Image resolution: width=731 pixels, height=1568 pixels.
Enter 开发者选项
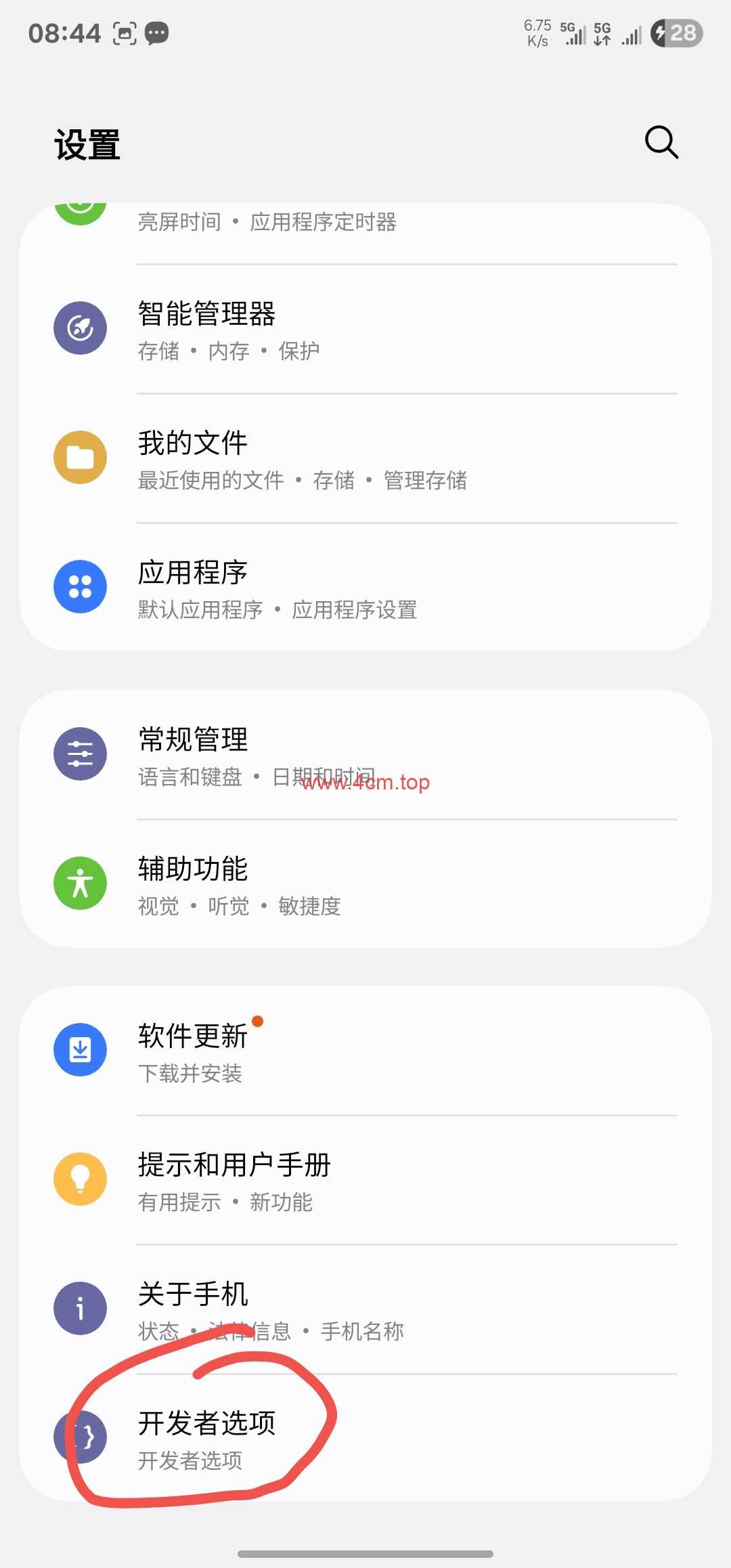tap(365, 1438)
